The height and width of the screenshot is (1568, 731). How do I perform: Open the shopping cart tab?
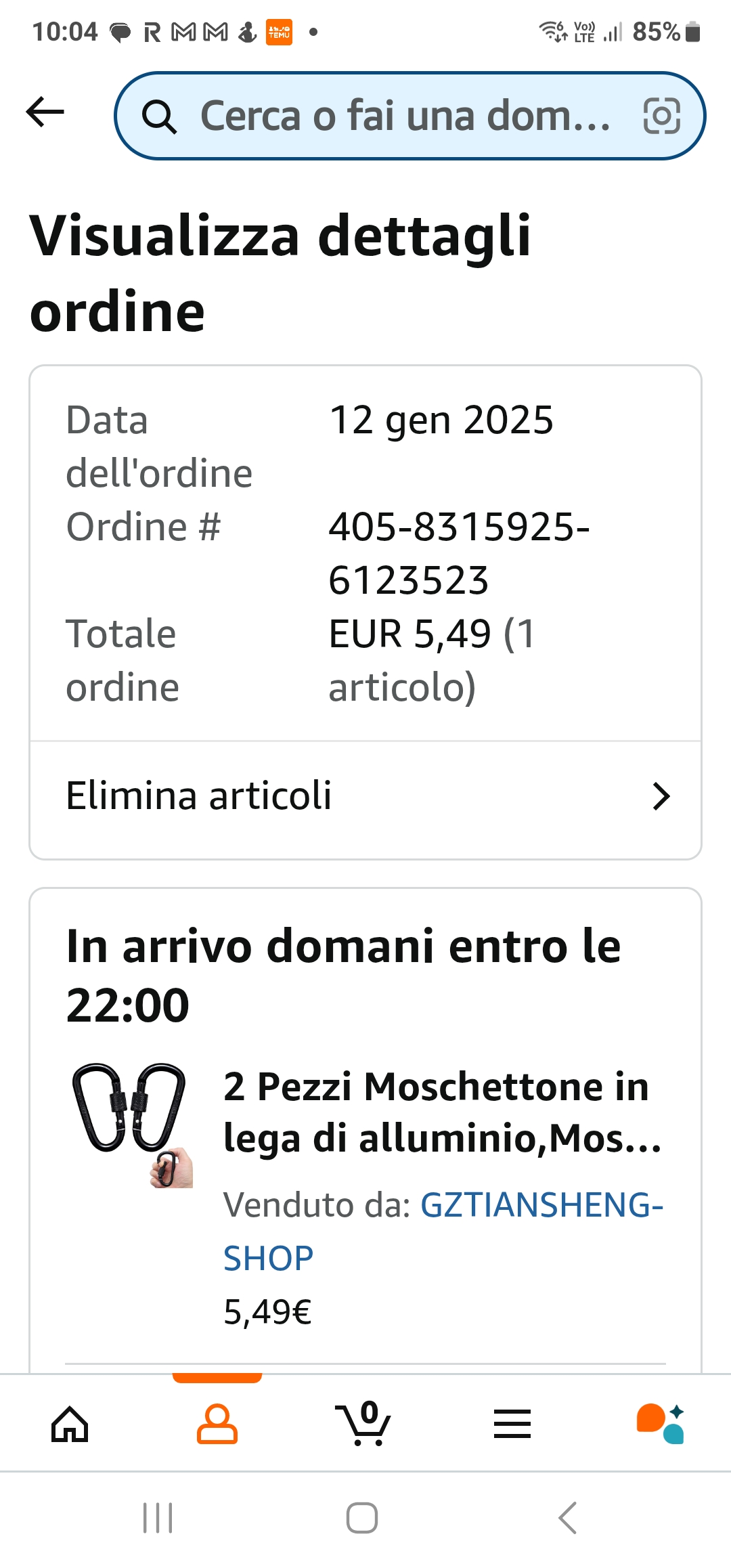coord(364,1423)
